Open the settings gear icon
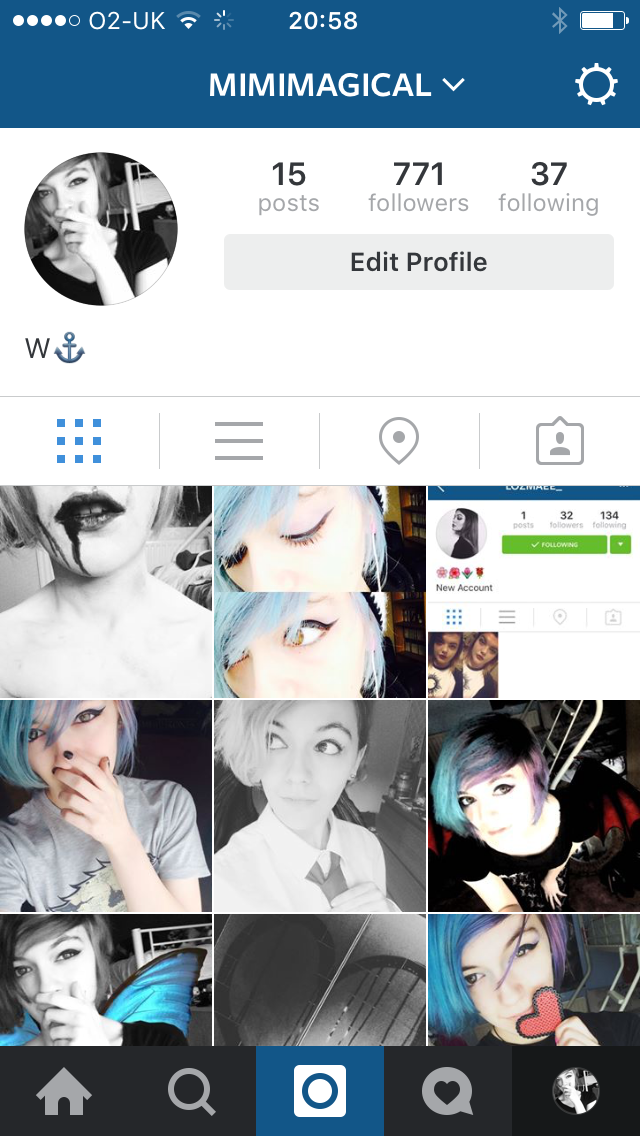 [596, 86]
